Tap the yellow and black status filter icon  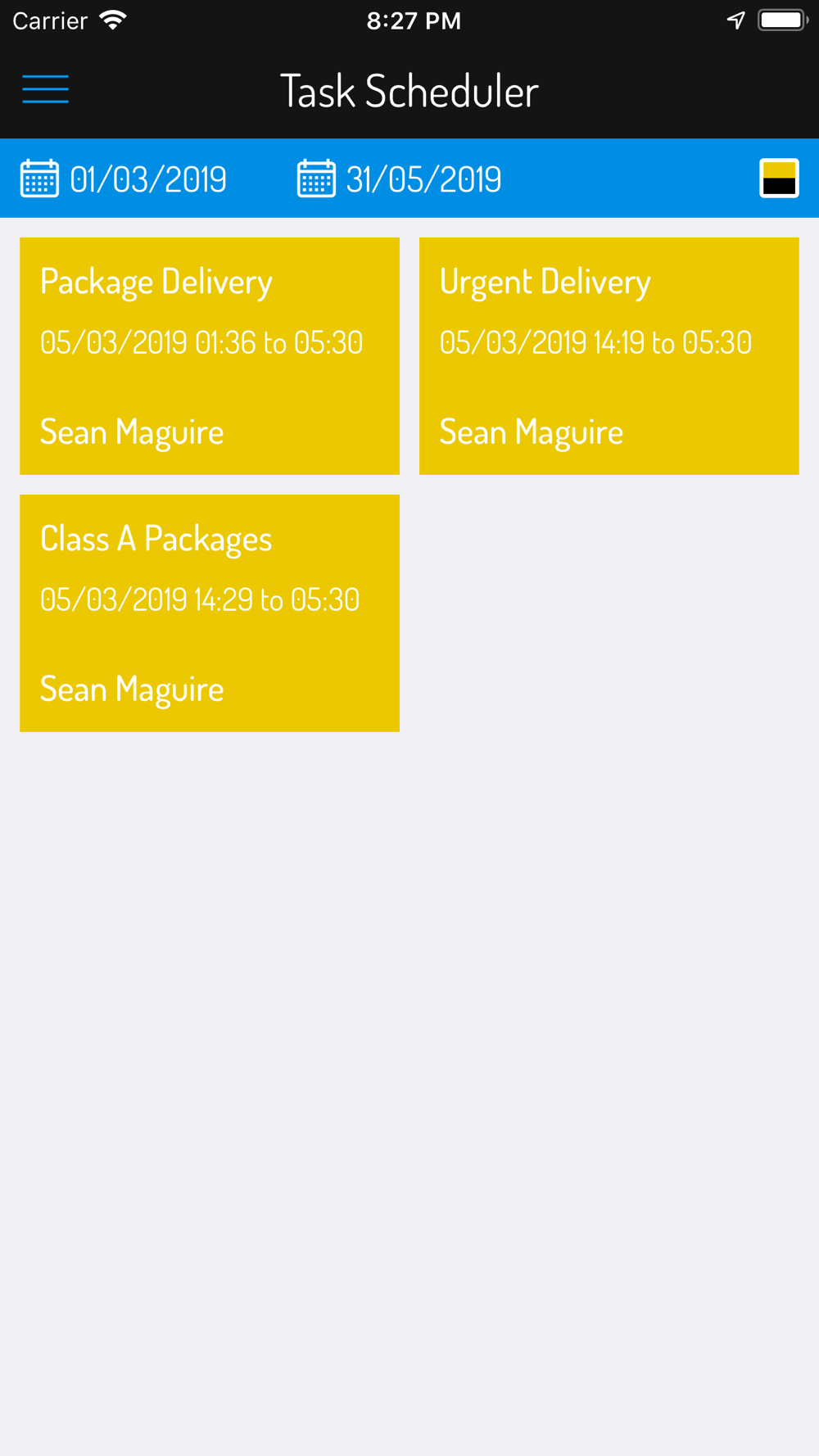coord(779,179)
